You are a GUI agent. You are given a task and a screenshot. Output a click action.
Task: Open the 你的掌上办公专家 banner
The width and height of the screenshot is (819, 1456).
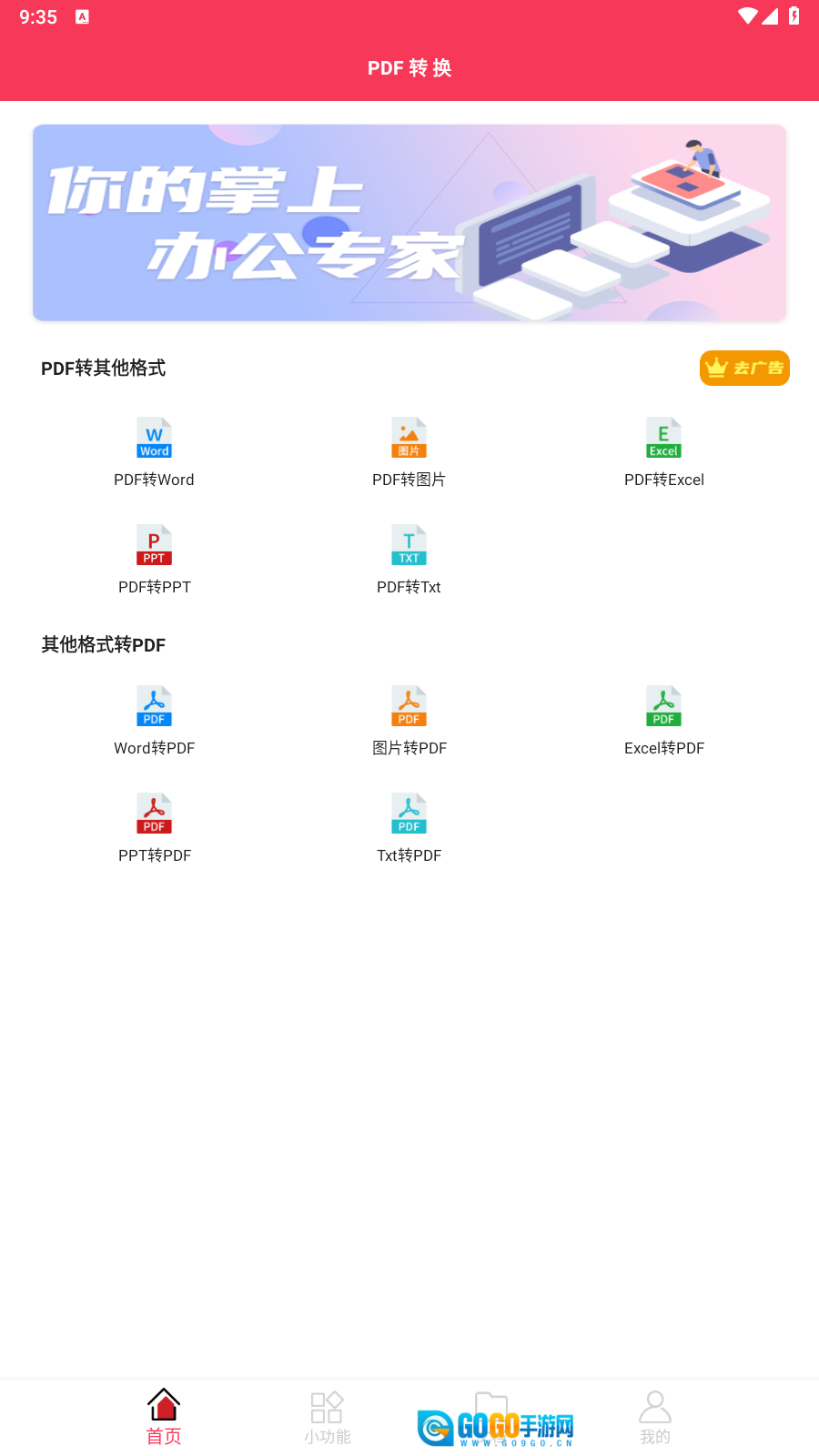click(x=409, y=223)
